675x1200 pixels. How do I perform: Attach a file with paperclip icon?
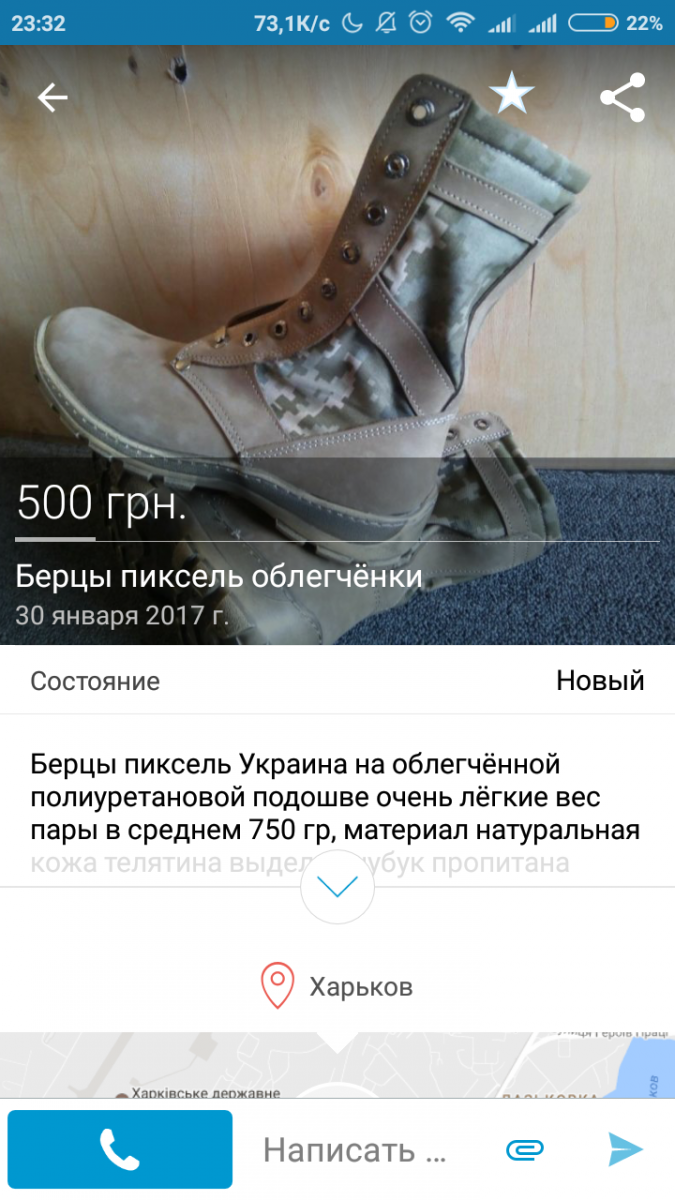tap(525, 1151)
